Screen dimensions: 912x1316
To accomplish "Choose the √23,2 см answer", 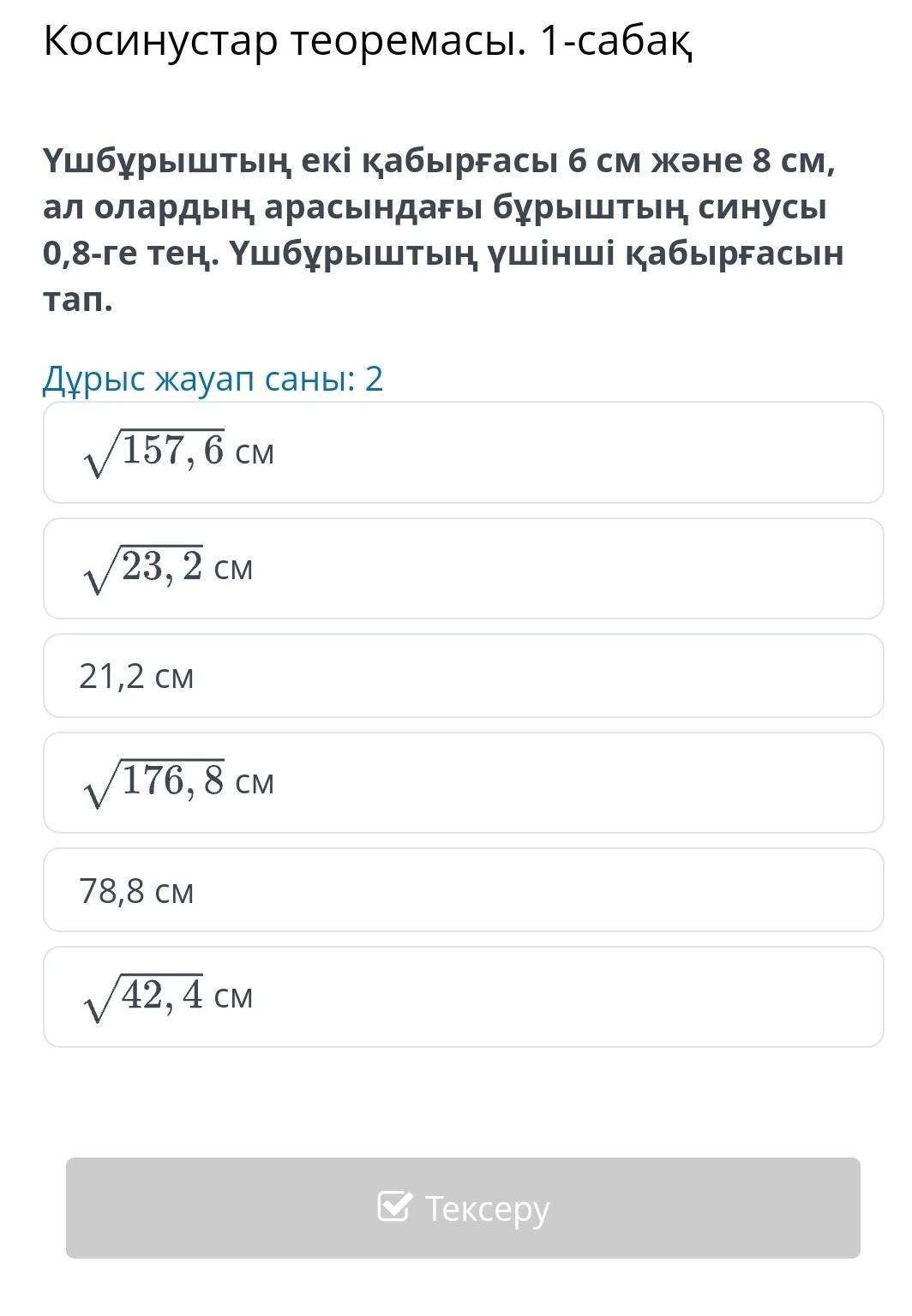I will [463, 568].
